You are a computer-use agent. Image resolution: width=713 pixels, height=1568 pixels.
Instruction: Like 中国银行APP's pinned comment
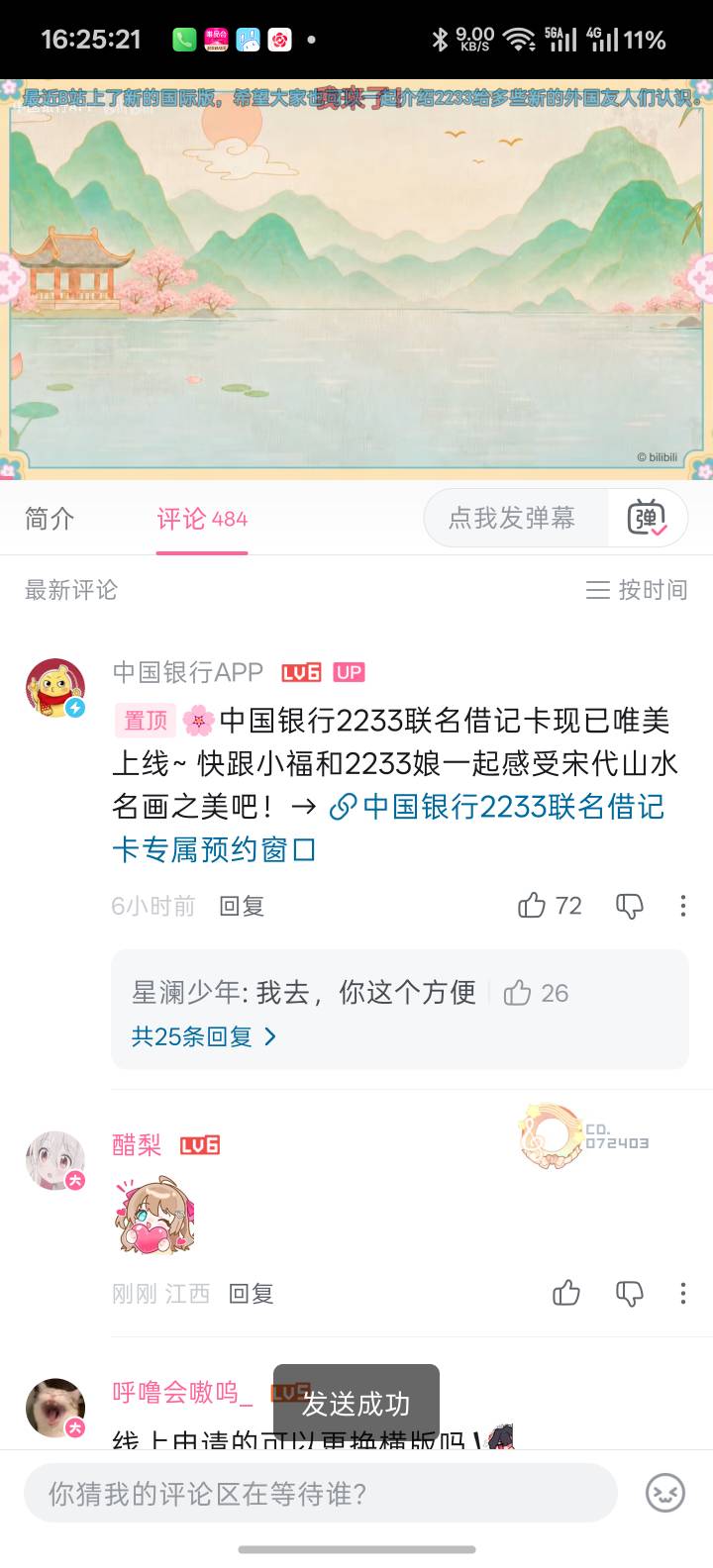[x=550, y=906]
